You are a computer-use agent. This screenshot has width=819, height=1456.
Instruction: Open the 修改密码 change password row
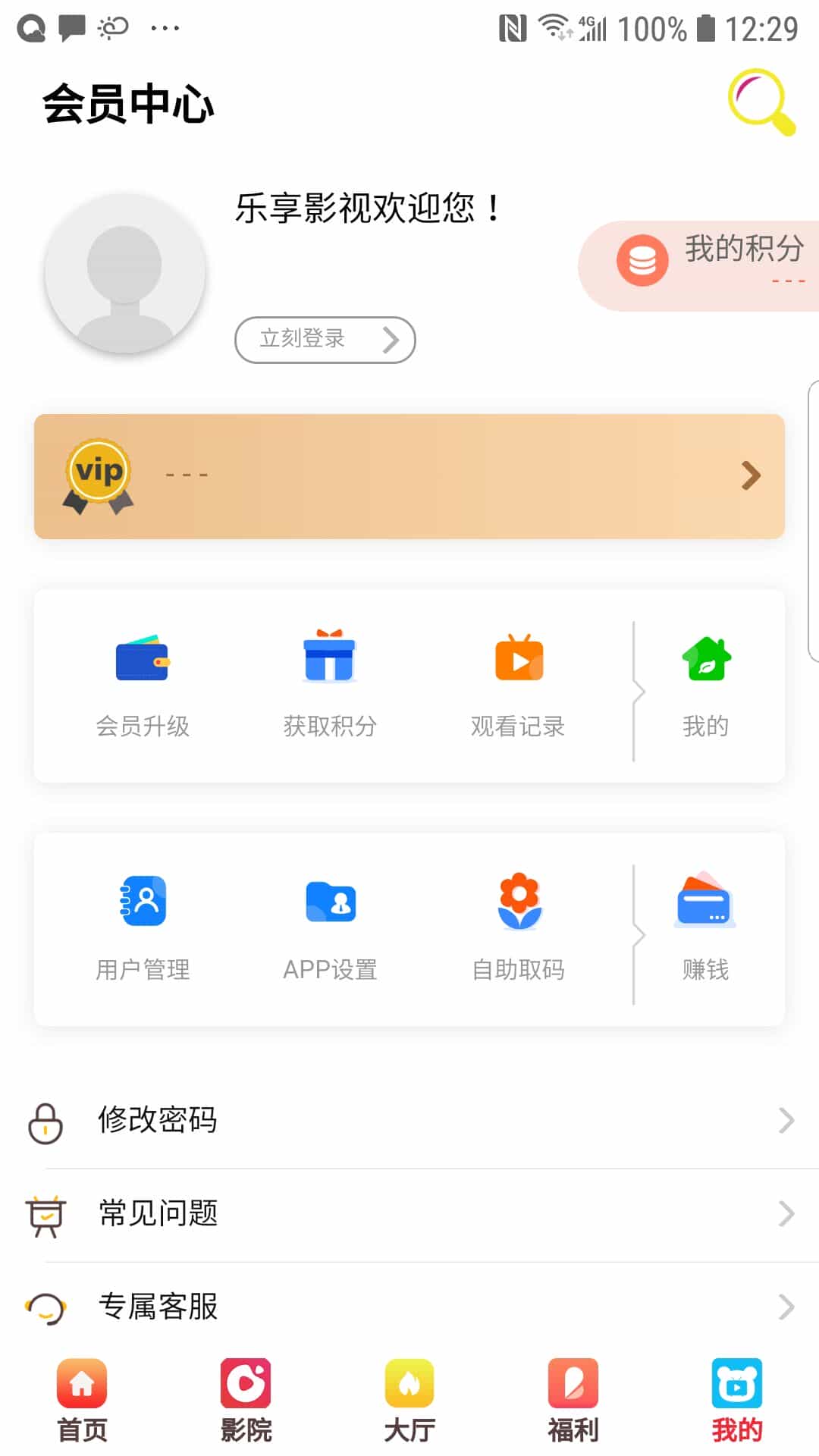(x=409, y=1121)
